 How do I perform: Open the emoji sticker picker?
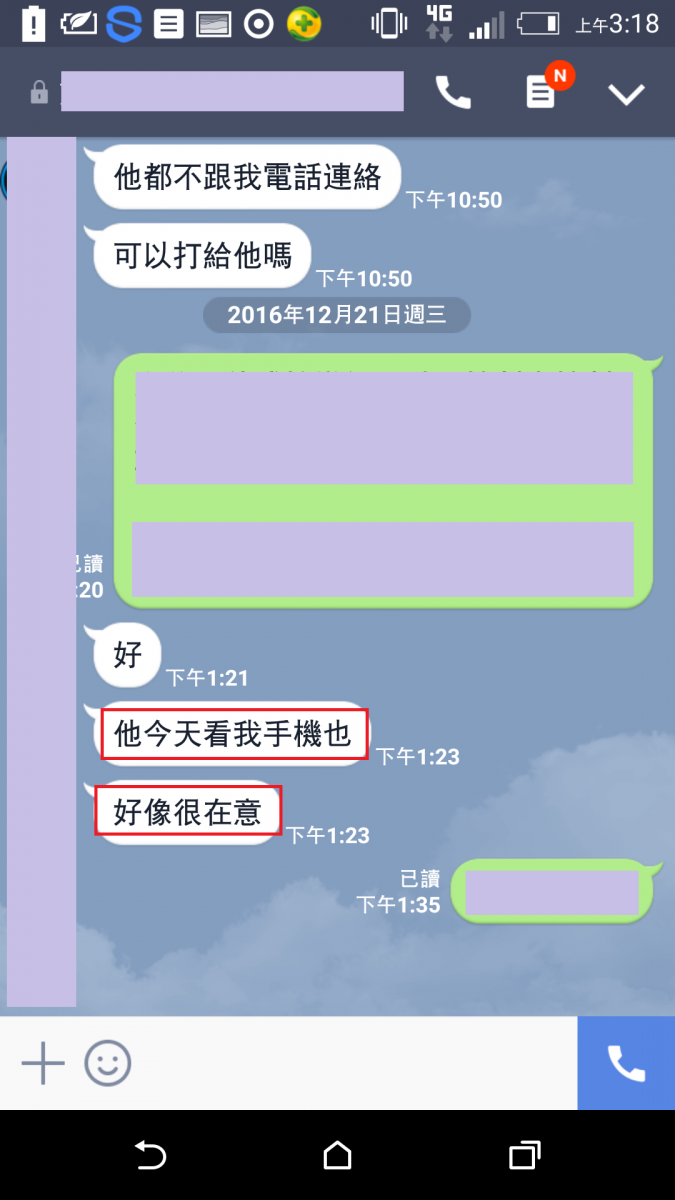click(107, 1063)
